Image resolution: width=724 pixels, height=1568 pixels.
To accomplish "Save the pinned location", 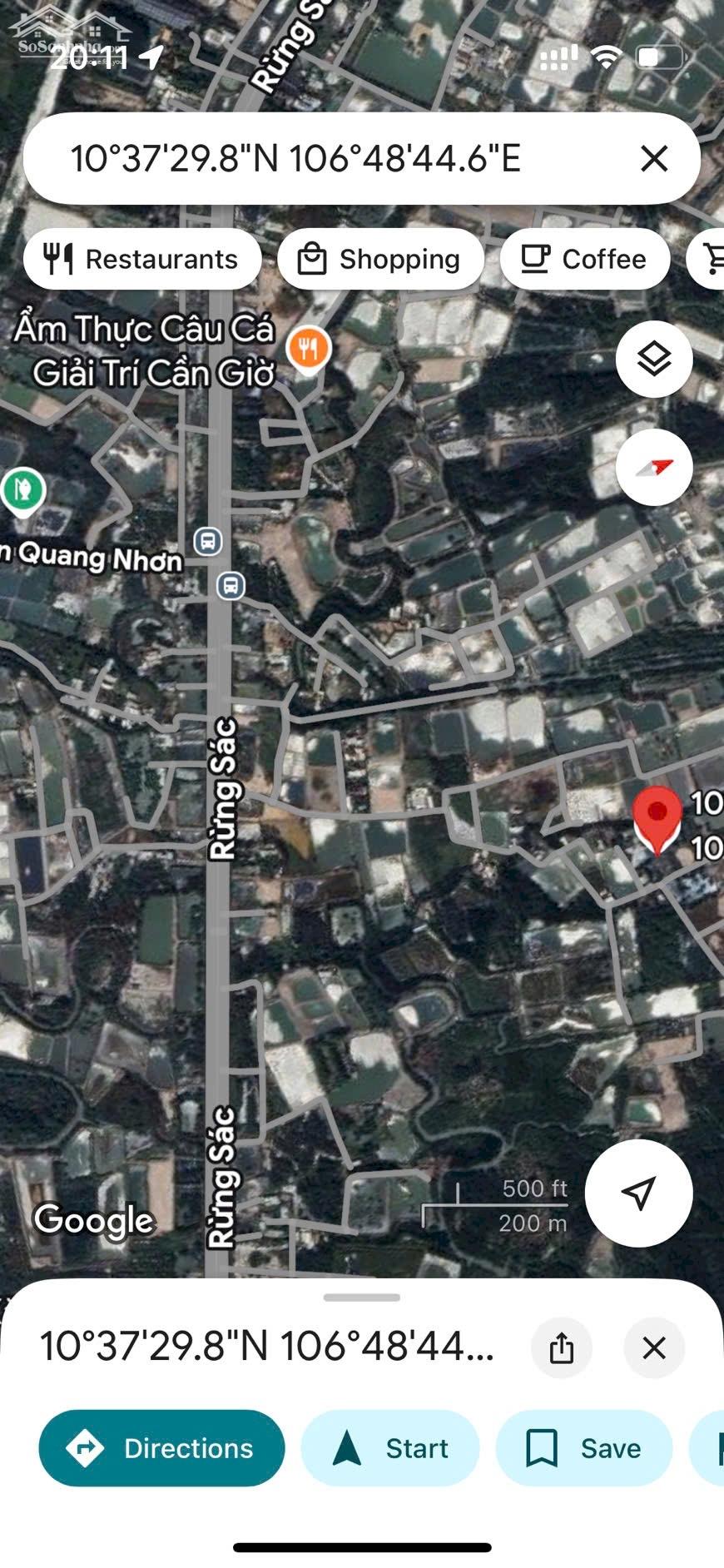I will coord(583,1448).
